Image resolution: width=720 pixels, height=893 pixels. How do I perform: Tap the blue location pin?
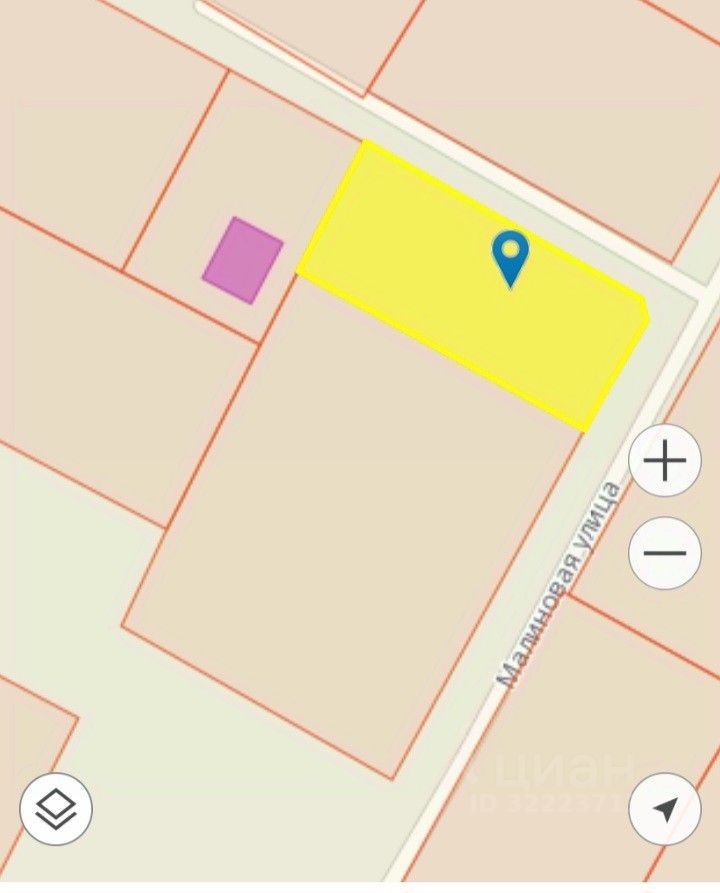[x=511, y=257]
